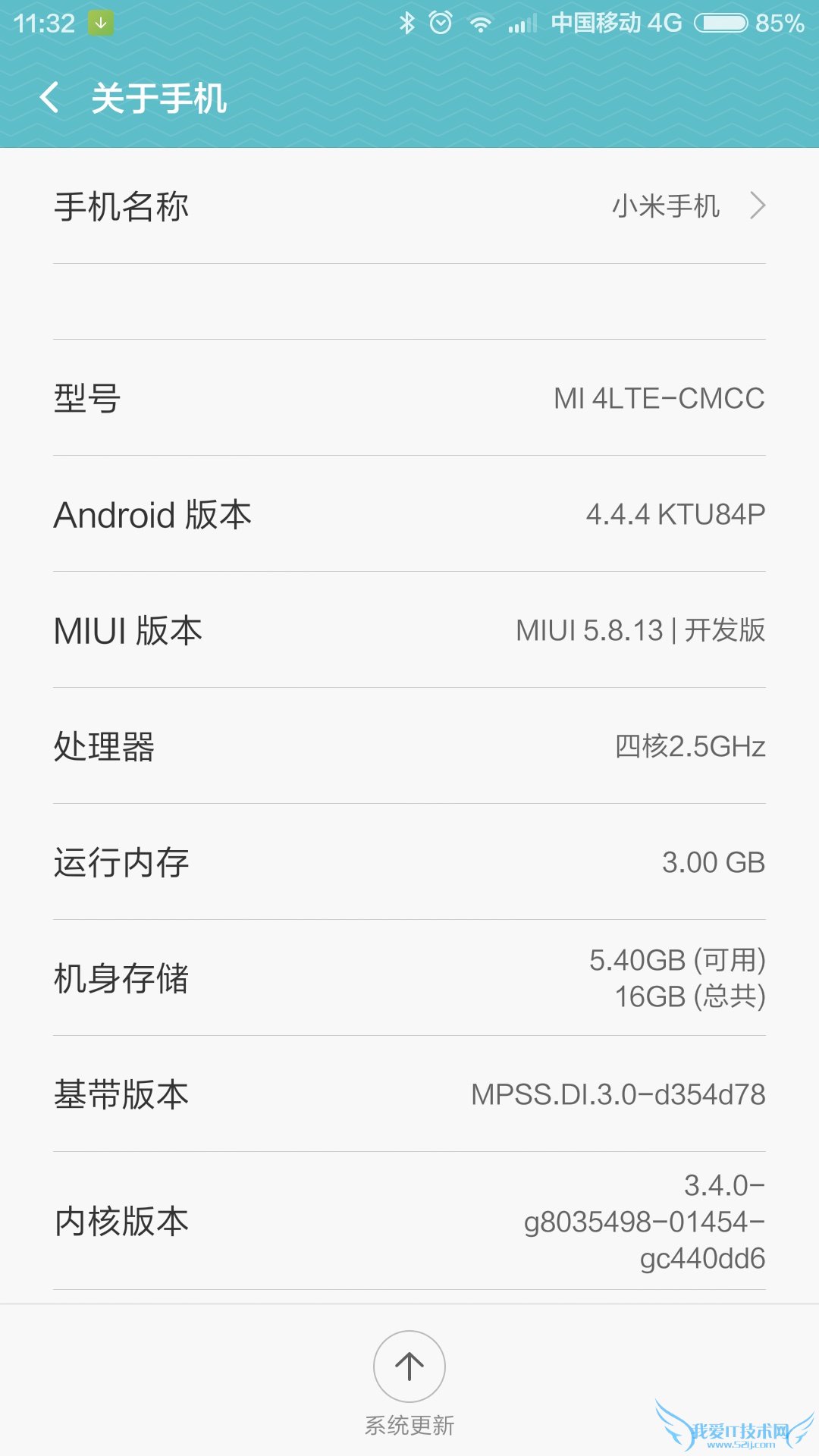819x1456 pixels.
Task: Open the 手机名称 settings entry
Action: 409,206
